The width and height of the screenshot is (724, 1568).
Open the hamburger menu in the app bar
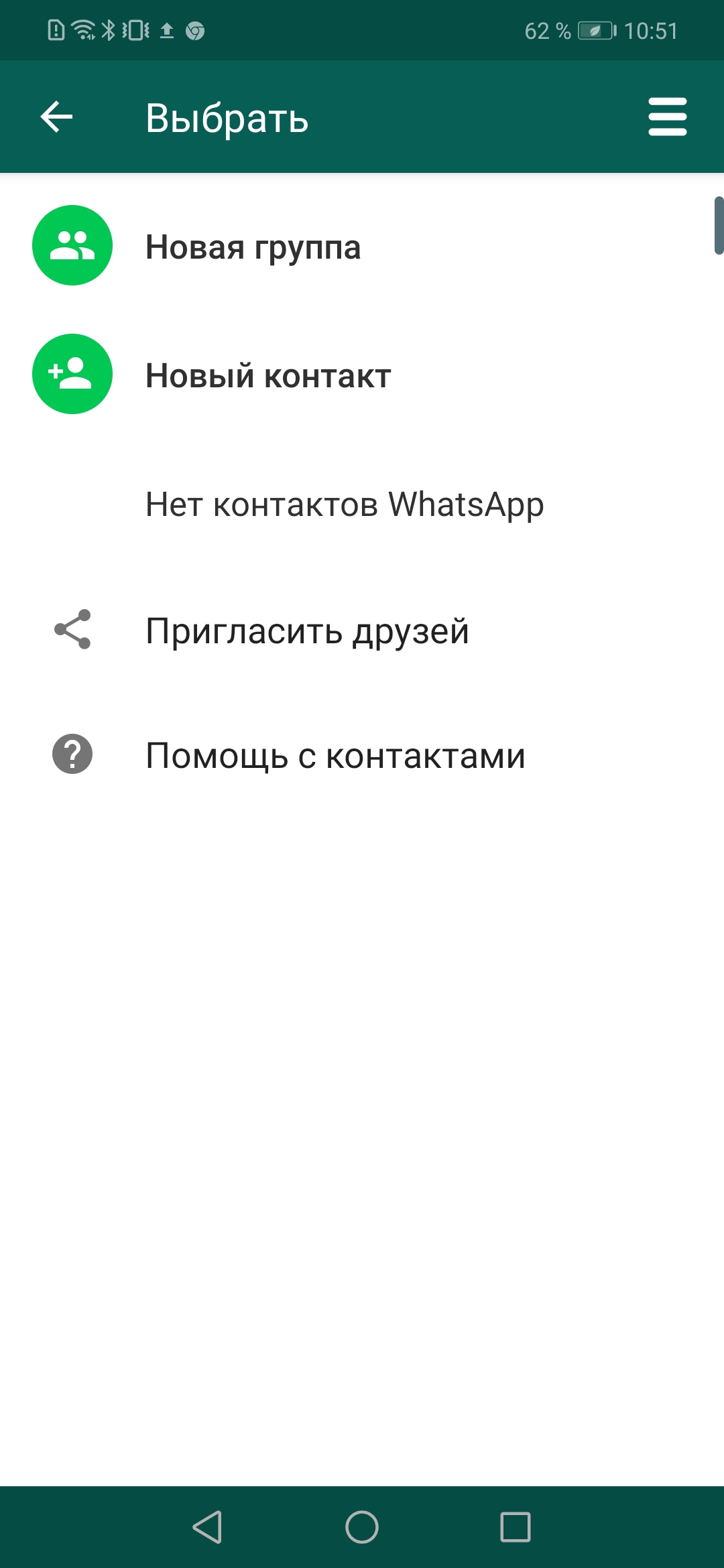click(x=668, y=117)
